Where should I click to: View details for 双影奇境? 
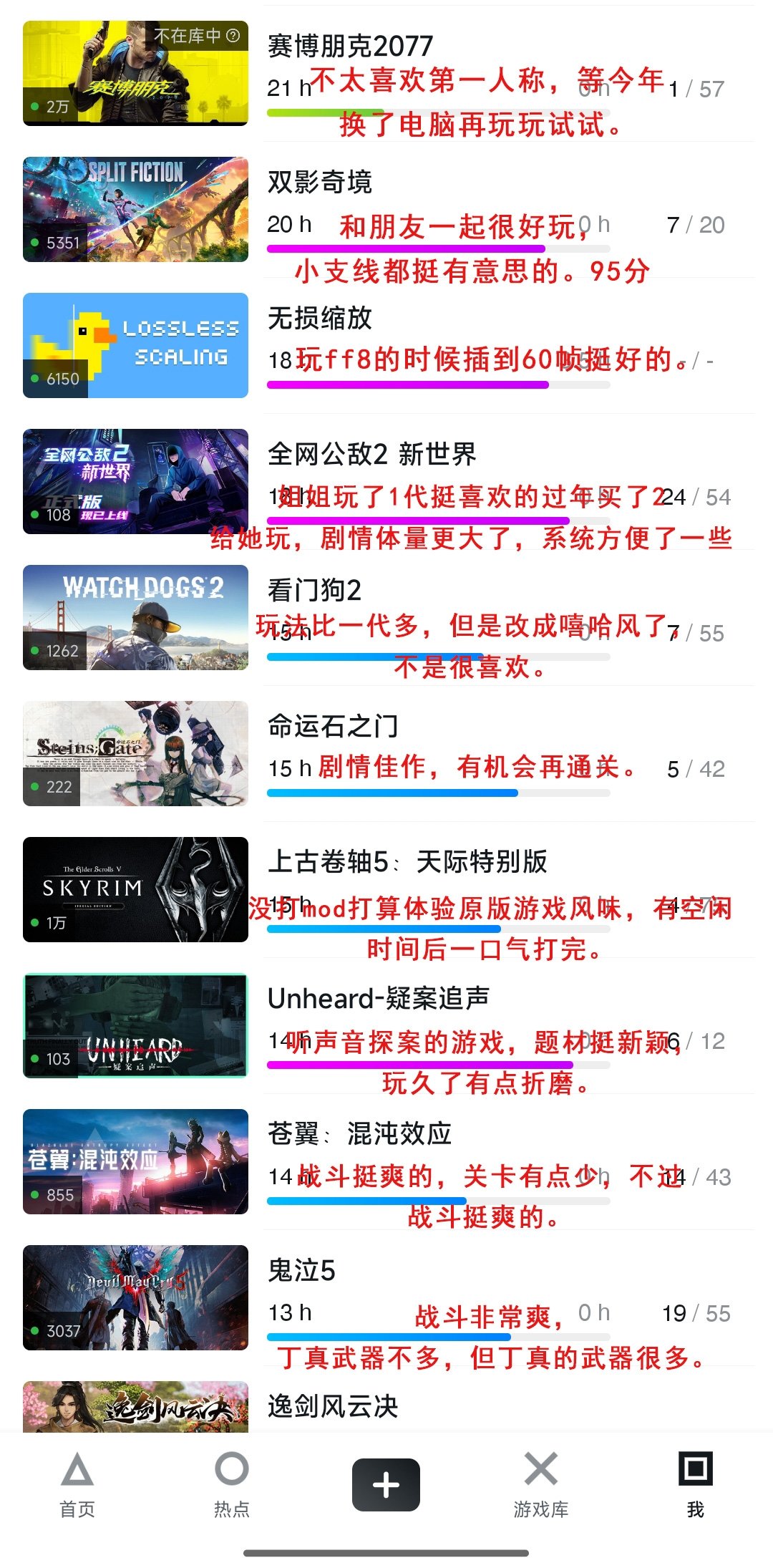tap(320, 183)
